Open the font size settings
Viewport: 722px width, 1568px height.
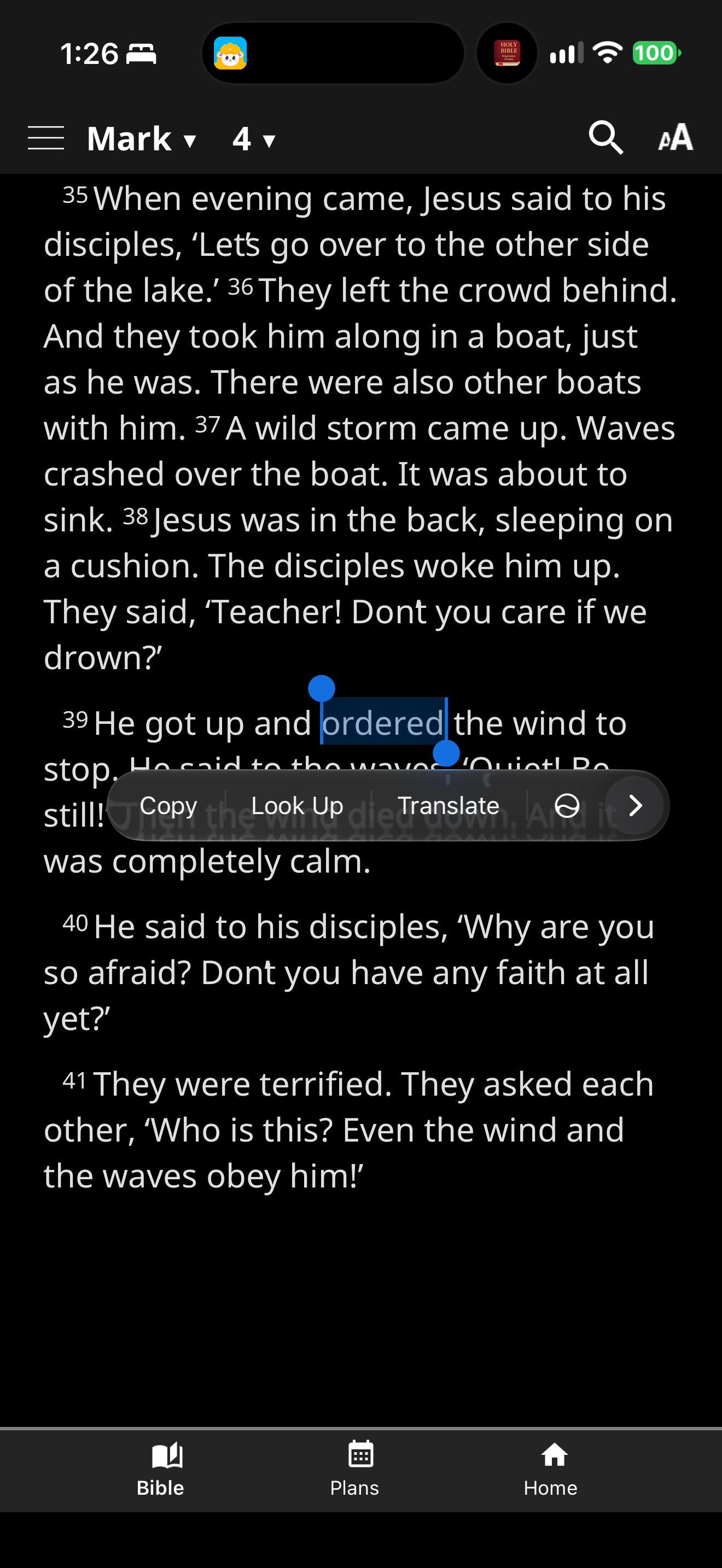(676, 138)
